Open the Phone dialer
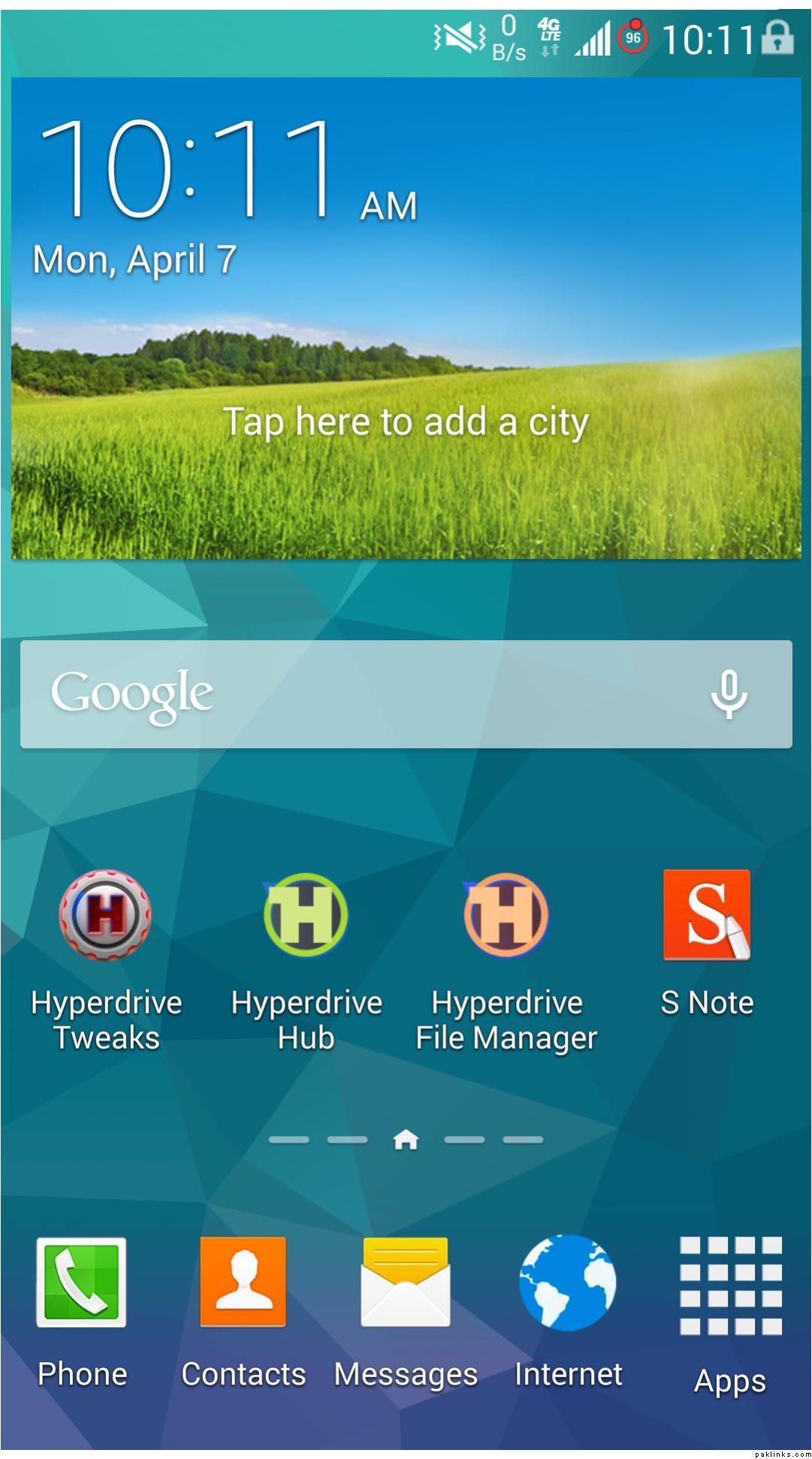Viewport: 812px width, 1459px height. coord(82,1283)
